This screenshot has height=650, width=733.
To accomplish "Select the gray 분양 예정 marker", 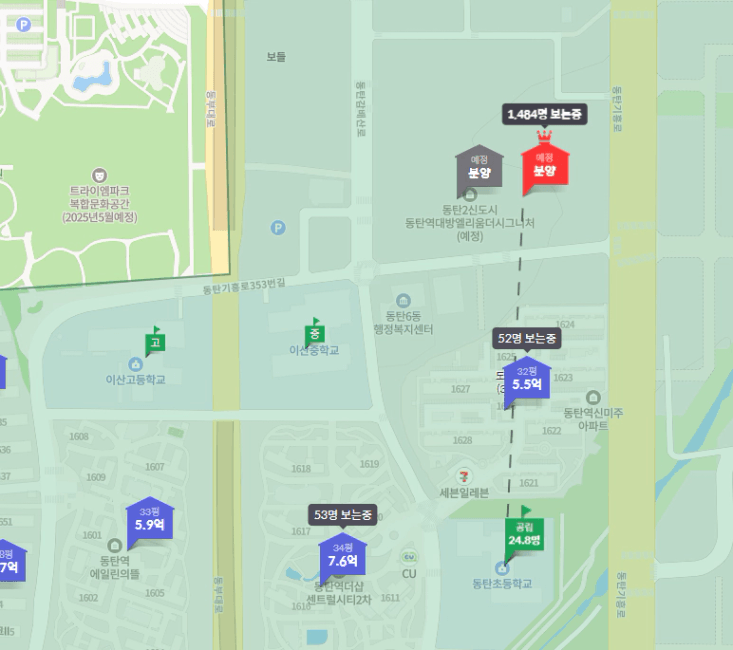I will pos(479,169).
